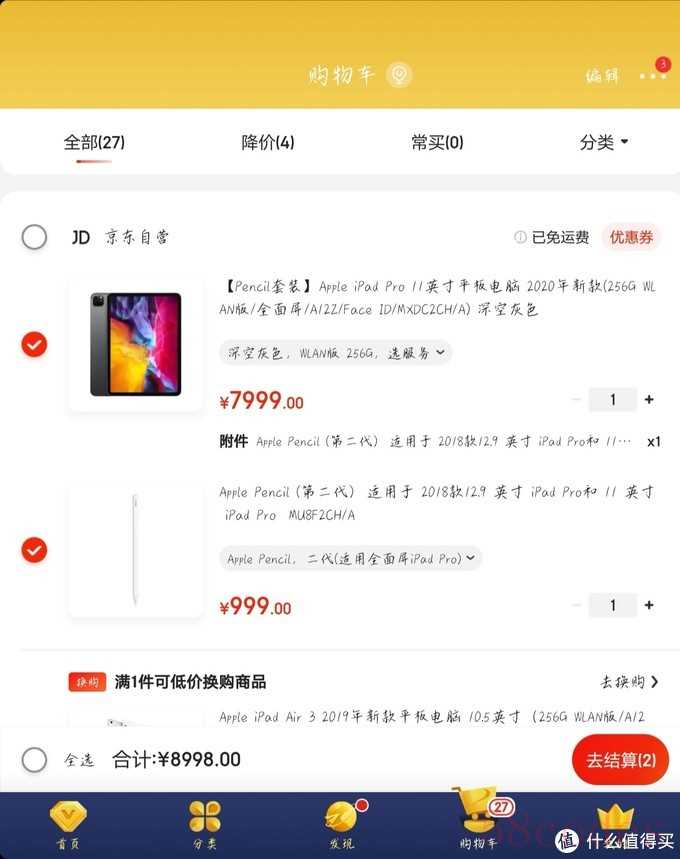Increase iPad Pro quantity with plus
Viewport: 680px width, 859px height.
tap(649, 400)
